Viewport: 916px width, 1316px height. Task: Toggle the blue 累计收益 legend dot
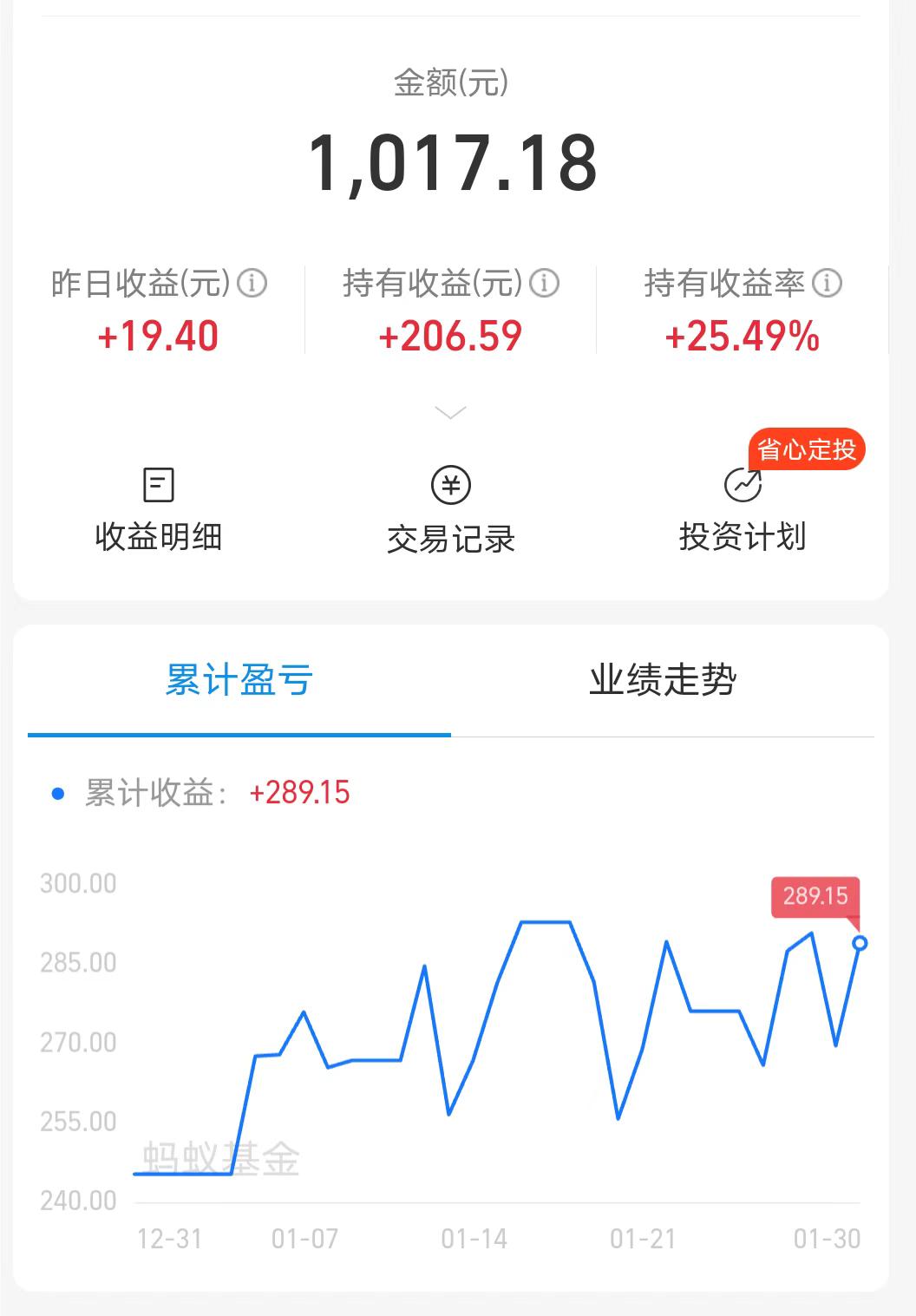(57, 792)
